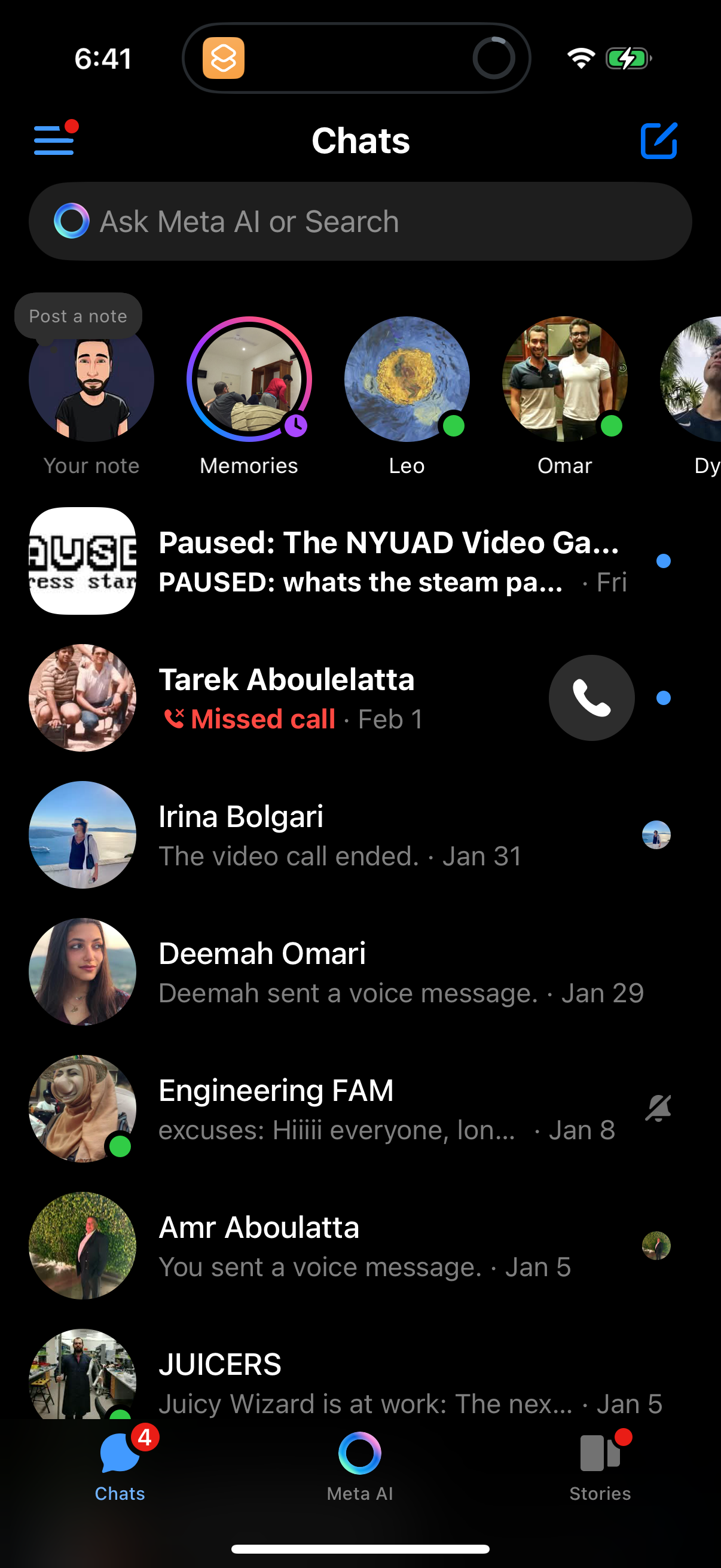This screenshot has height=1568, width=721.
Task: Tap the muted bell icon on Engineering FAM
Action: (x=658, y=1109)
